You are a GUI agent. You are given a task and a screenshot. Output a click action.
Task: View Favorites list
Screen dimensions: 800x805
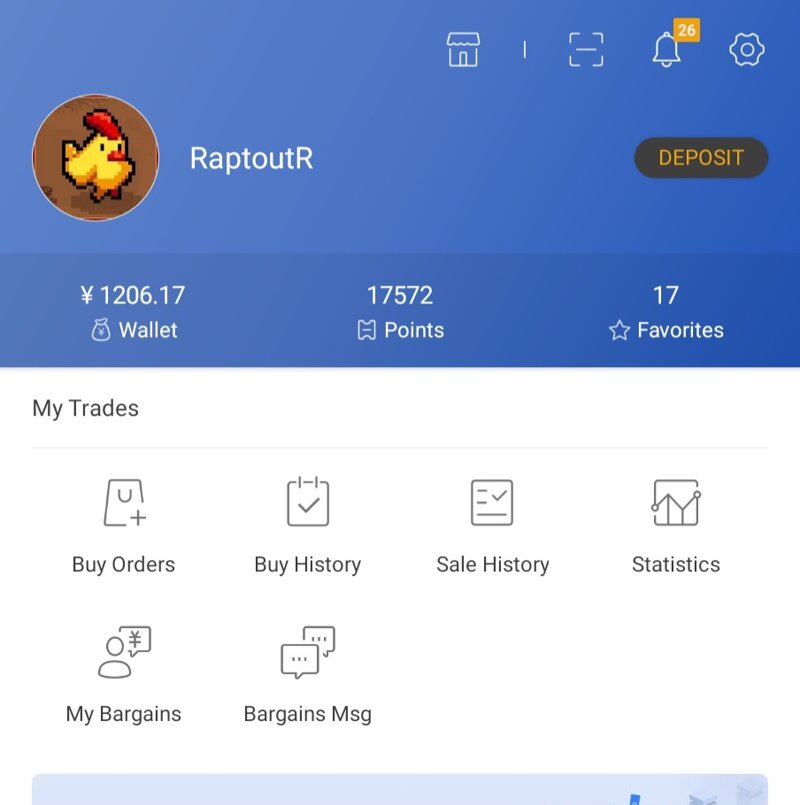[666, 311]
